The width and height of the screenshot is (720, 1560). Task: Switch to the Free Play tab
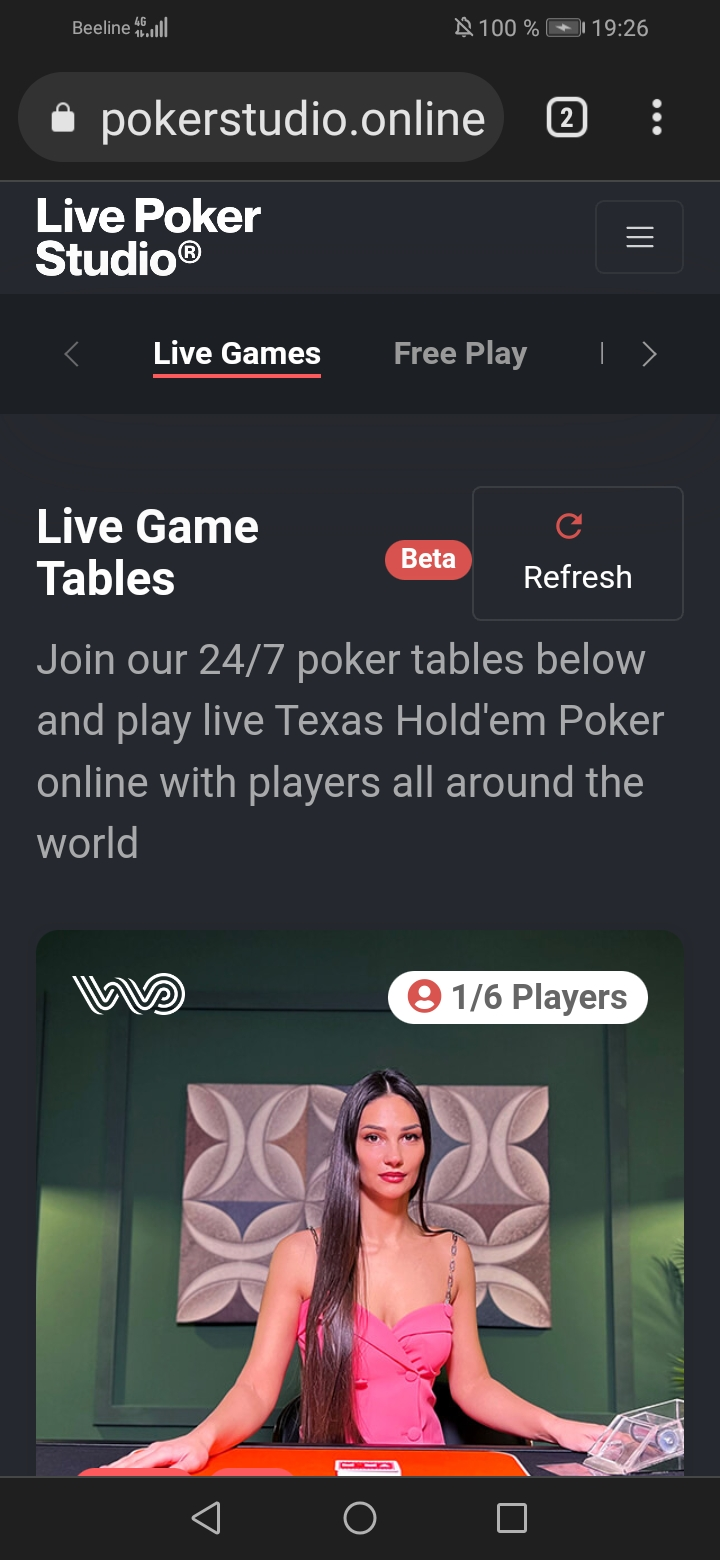(460, 353)
